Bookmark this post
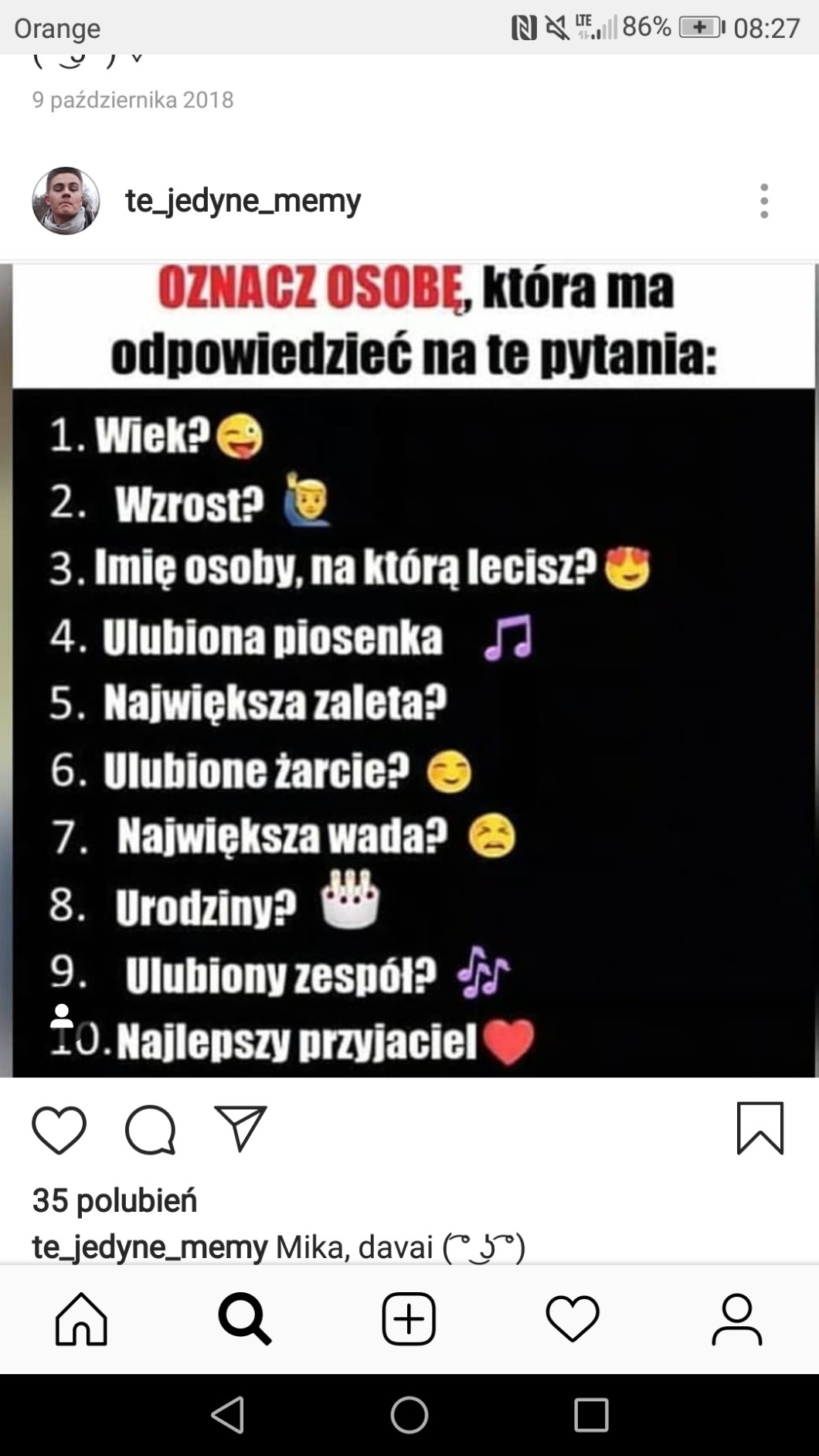819x1456 pixels. (x=760, y=1128)
